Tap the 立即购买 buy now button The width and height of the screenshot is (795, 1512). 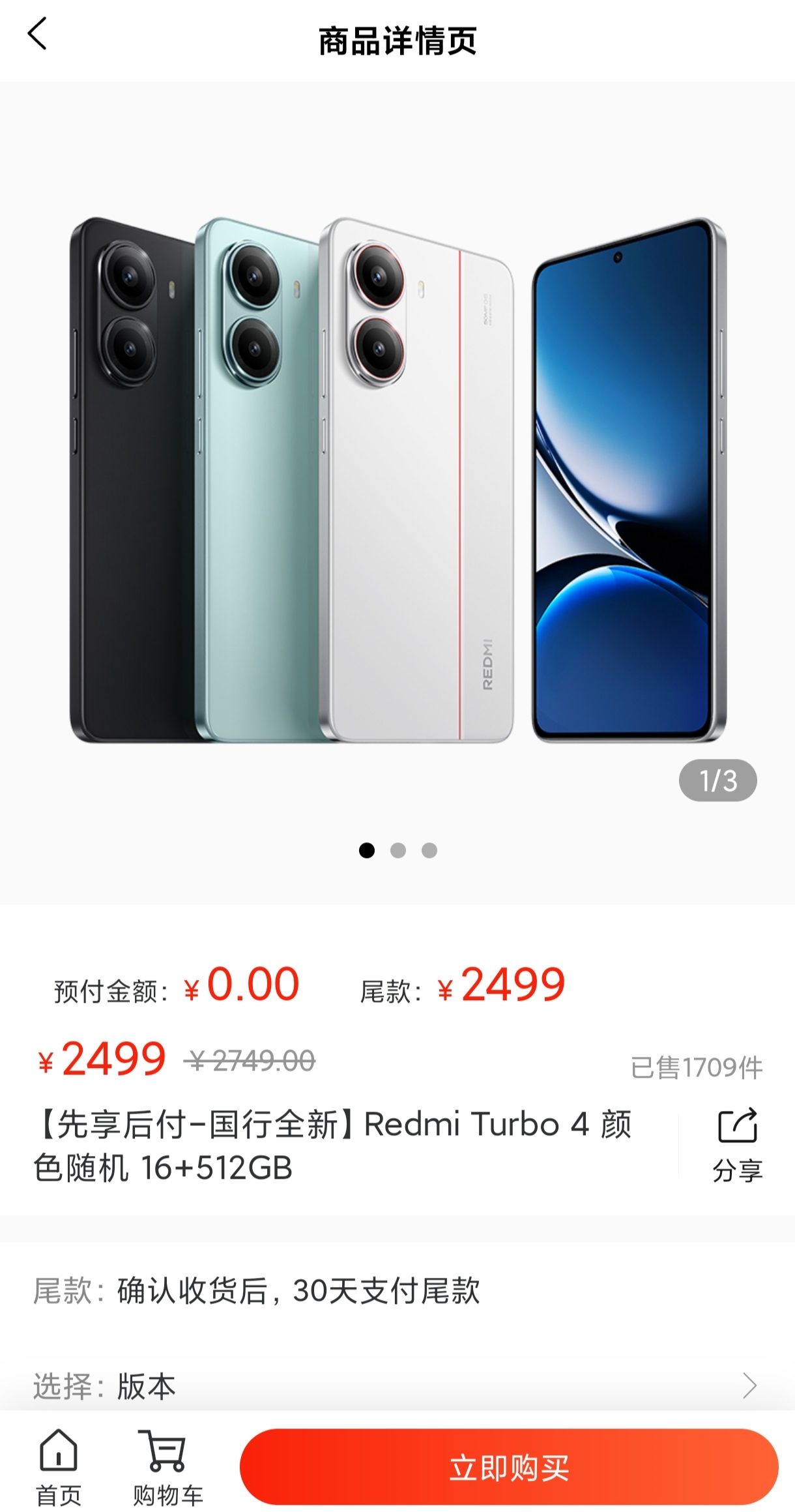[x=508, y=1467]
